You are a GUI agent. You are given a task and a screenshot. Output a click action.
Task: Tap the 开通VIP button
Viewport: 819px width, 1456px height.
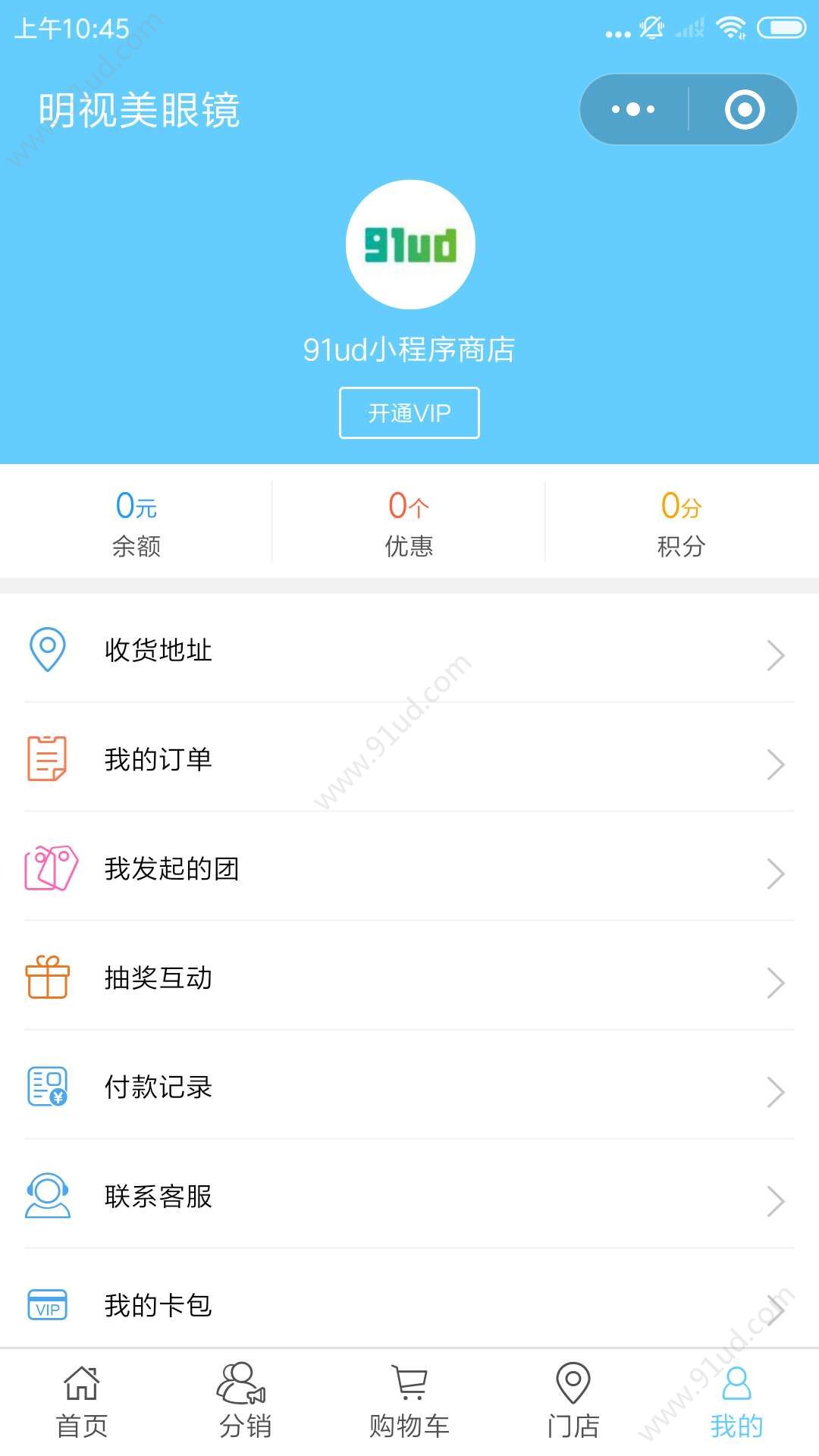409,413
